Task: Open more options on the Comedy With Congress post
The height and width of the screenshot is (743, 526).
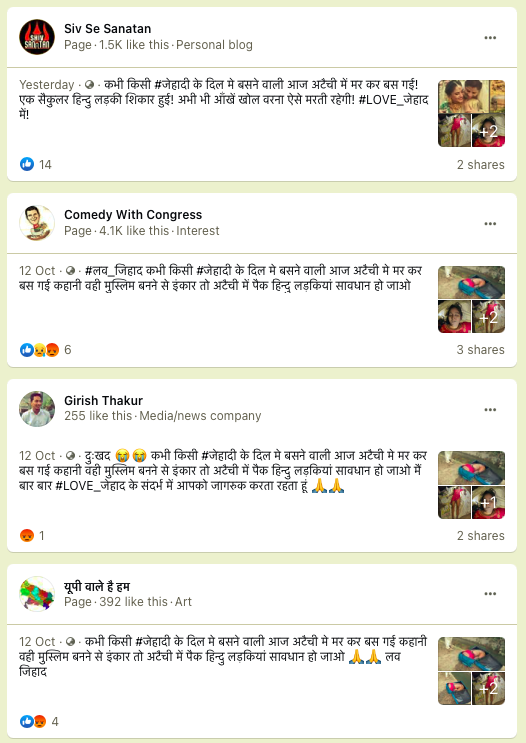Action: 490,224
